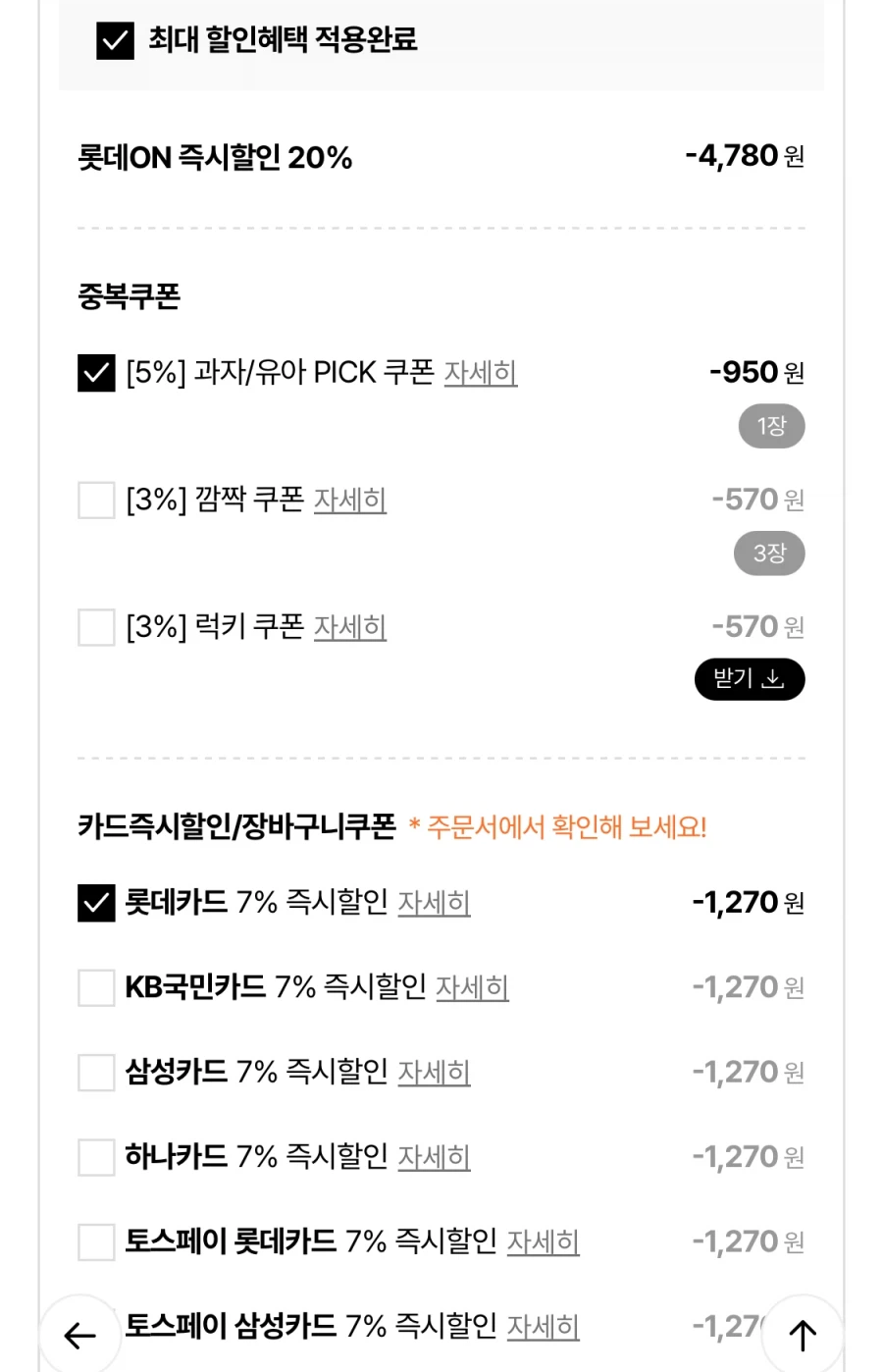
Task: Check 하나카드 7% 즉시할인
Action: click(95, 1158)
